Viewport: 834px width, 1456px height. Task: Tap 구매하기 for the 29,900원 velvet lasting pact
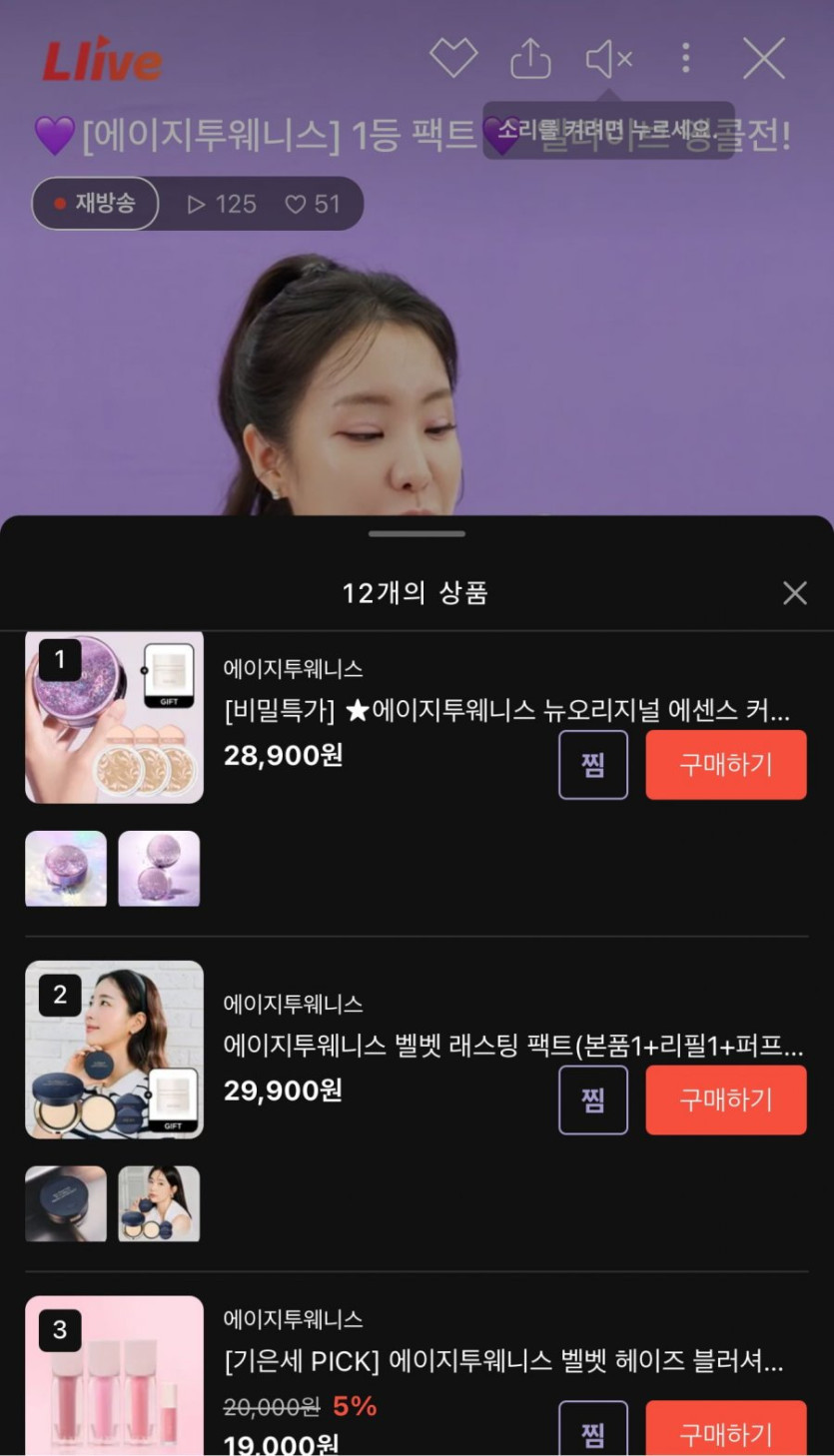click(725, 1099)
